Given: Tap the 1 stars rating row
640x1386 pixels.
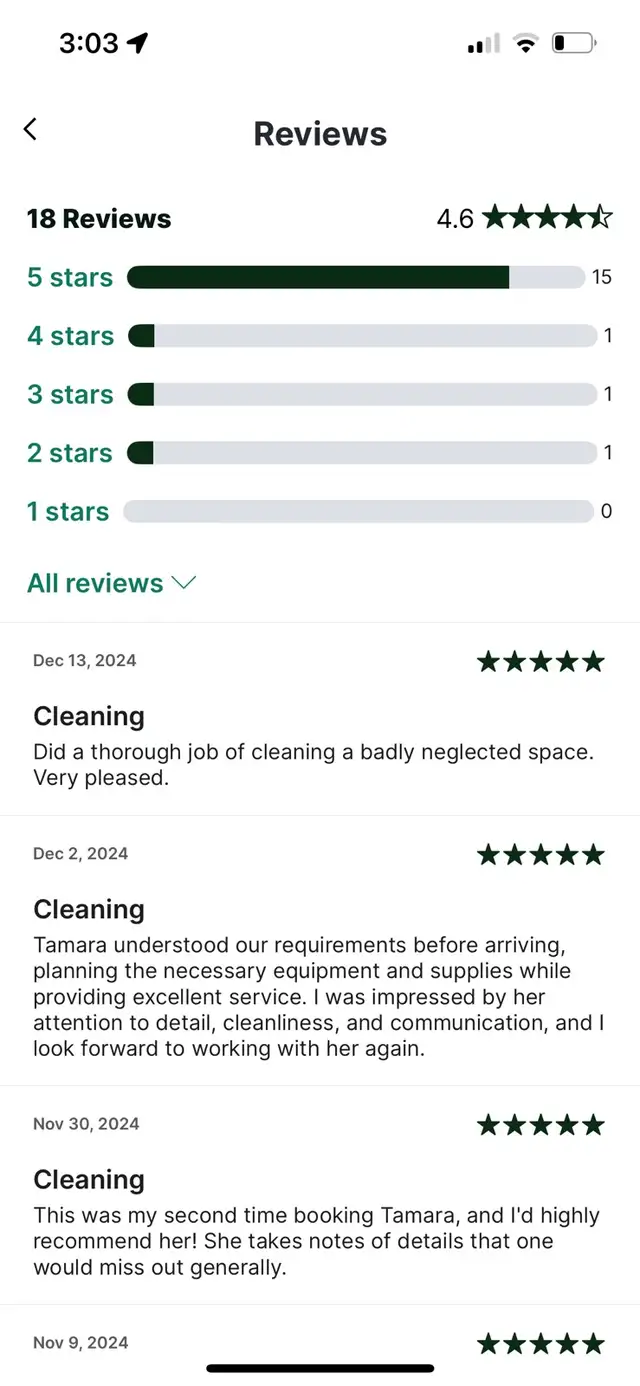Looking at the screenshot, I should coord(319,511).
